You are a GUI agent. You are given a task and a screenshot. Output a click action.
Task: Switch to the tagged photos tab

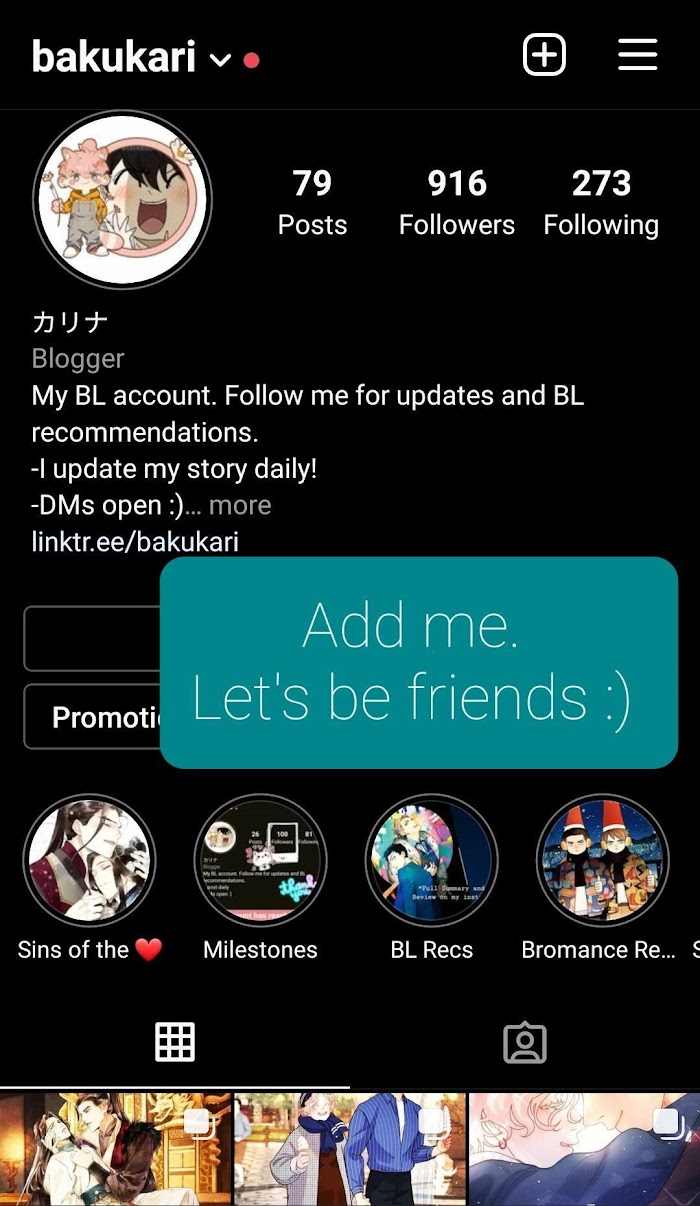[524, 1042]
